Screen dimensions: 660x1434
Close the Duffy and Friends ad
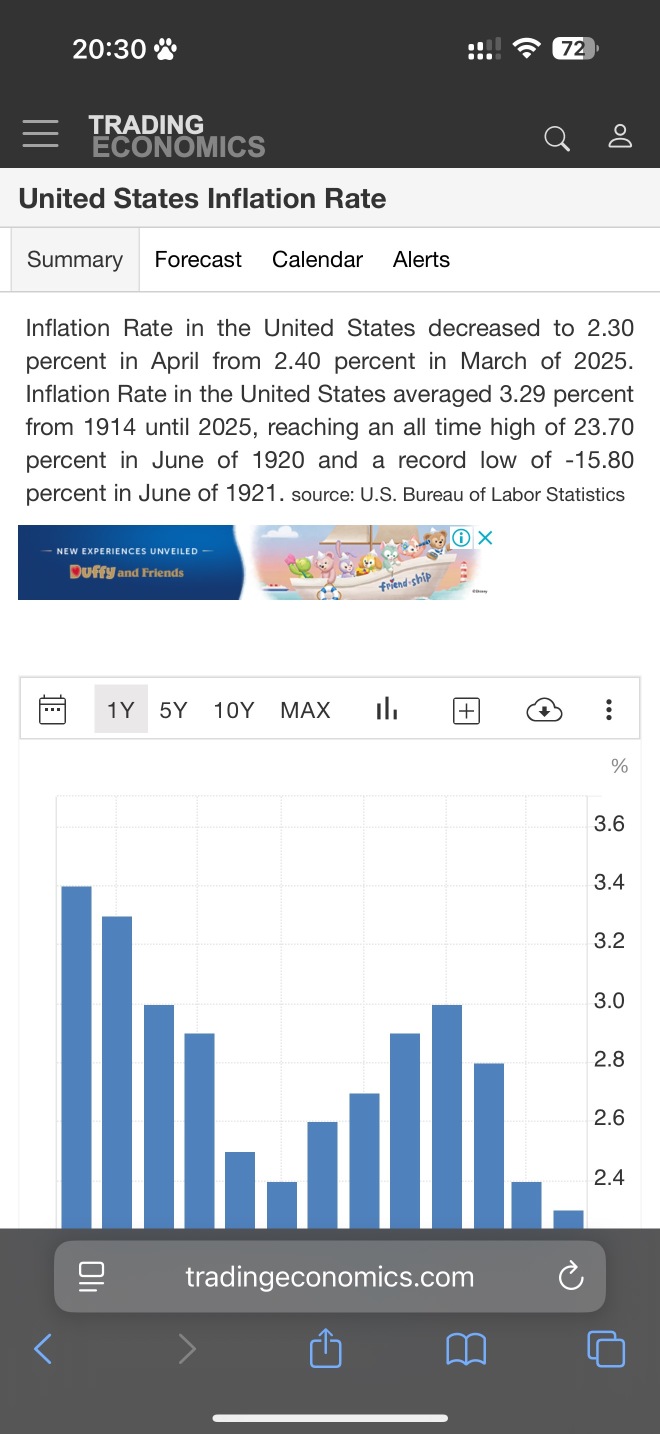point(485,537)
